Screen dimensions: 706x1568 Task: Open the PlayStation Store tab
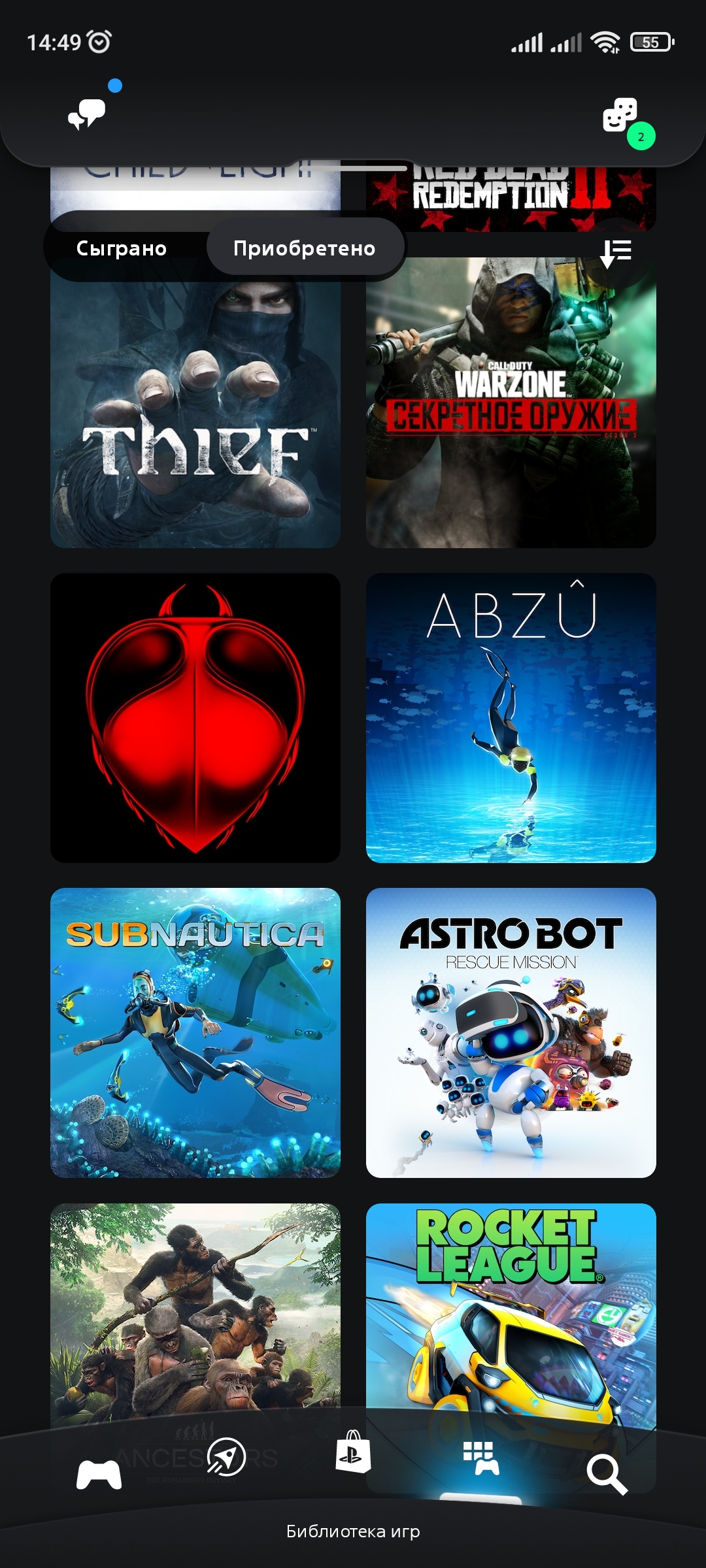(x=353, y=1452)
